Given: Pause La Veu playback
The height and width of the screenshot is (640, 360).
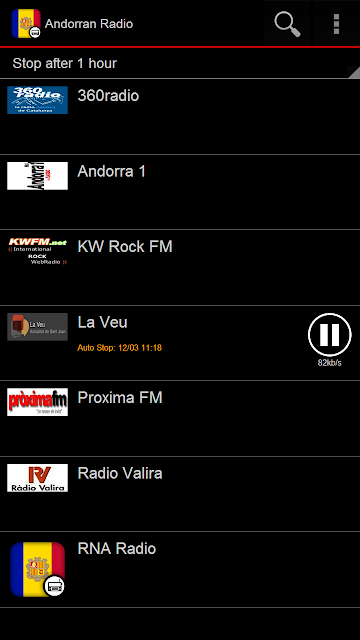Looking at the screenshot, I should point(329,335).
